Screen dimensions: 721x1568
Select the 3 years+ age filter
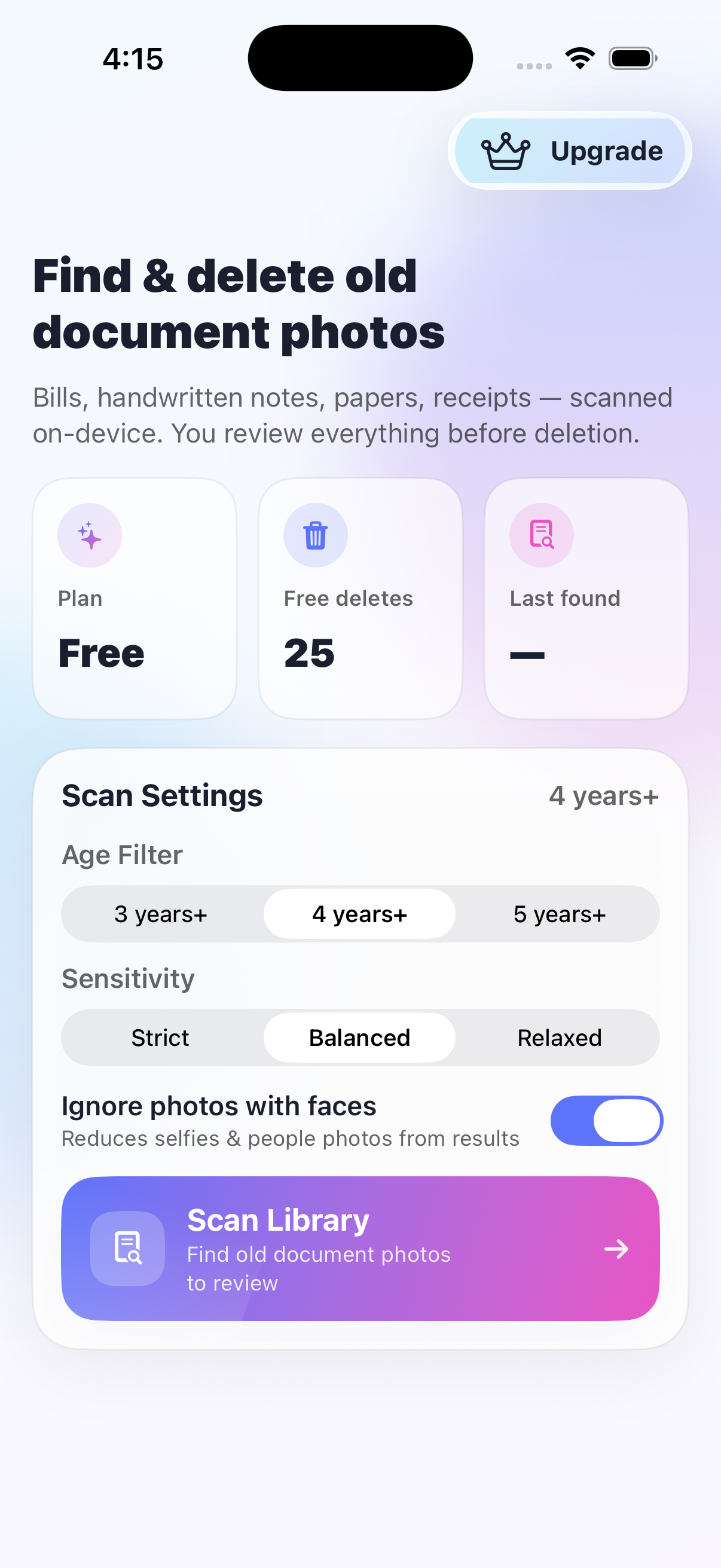160,914
